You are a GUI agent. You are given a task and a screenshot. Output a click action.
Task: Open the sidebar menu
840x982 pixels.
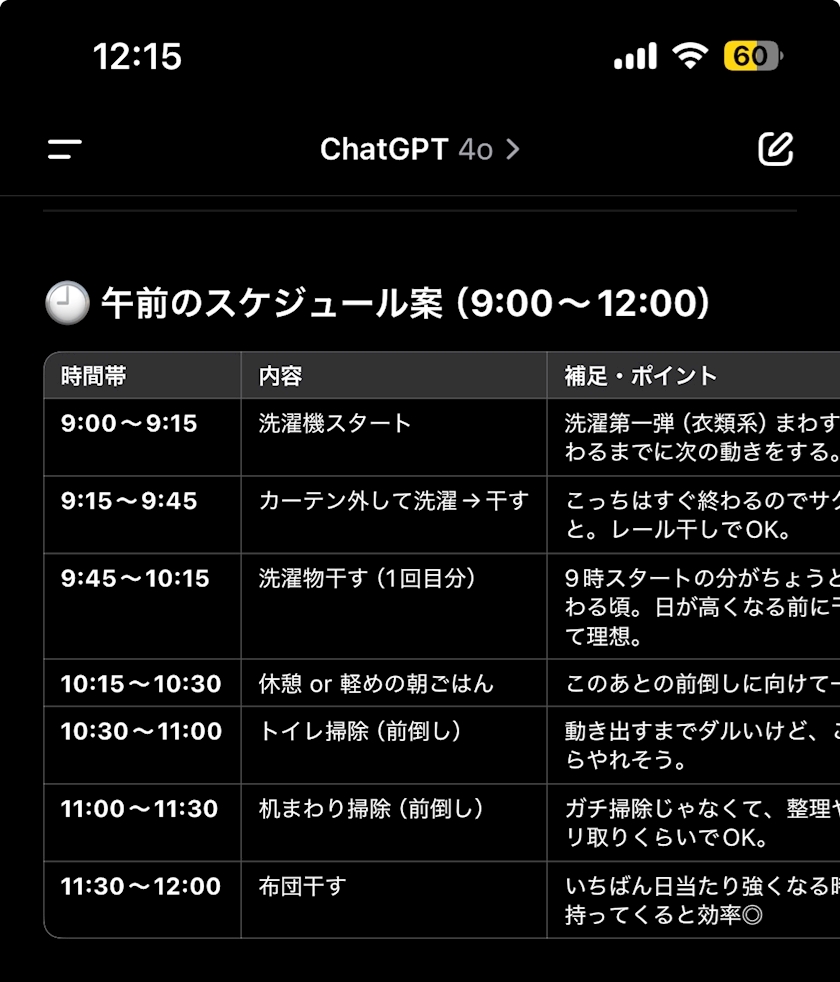[x=65, y=149]
